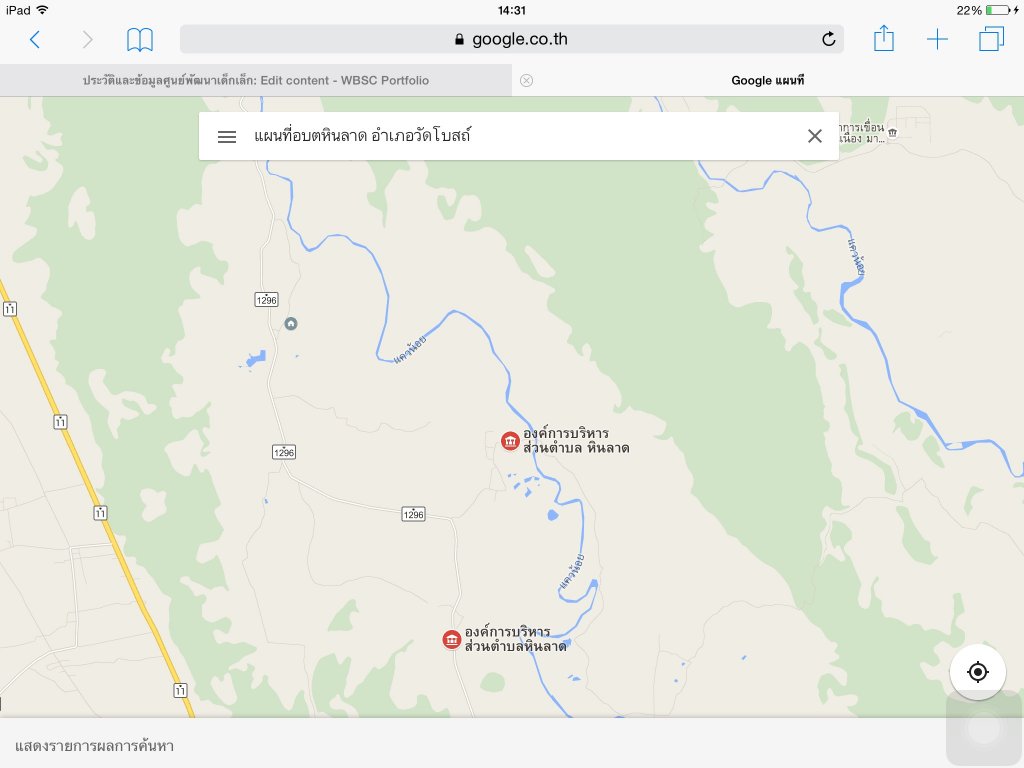Open the Safari bookmarks book icon
The height and width of the screenshot is (768, 1024).
140,40
